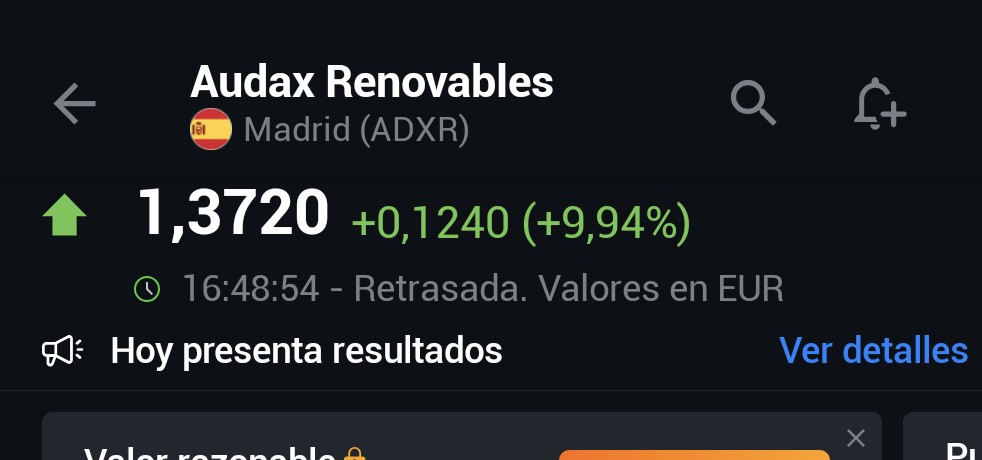Go back using the arrow icon
Viewport: 982px width, 460px height.
(x=74, y=103)
